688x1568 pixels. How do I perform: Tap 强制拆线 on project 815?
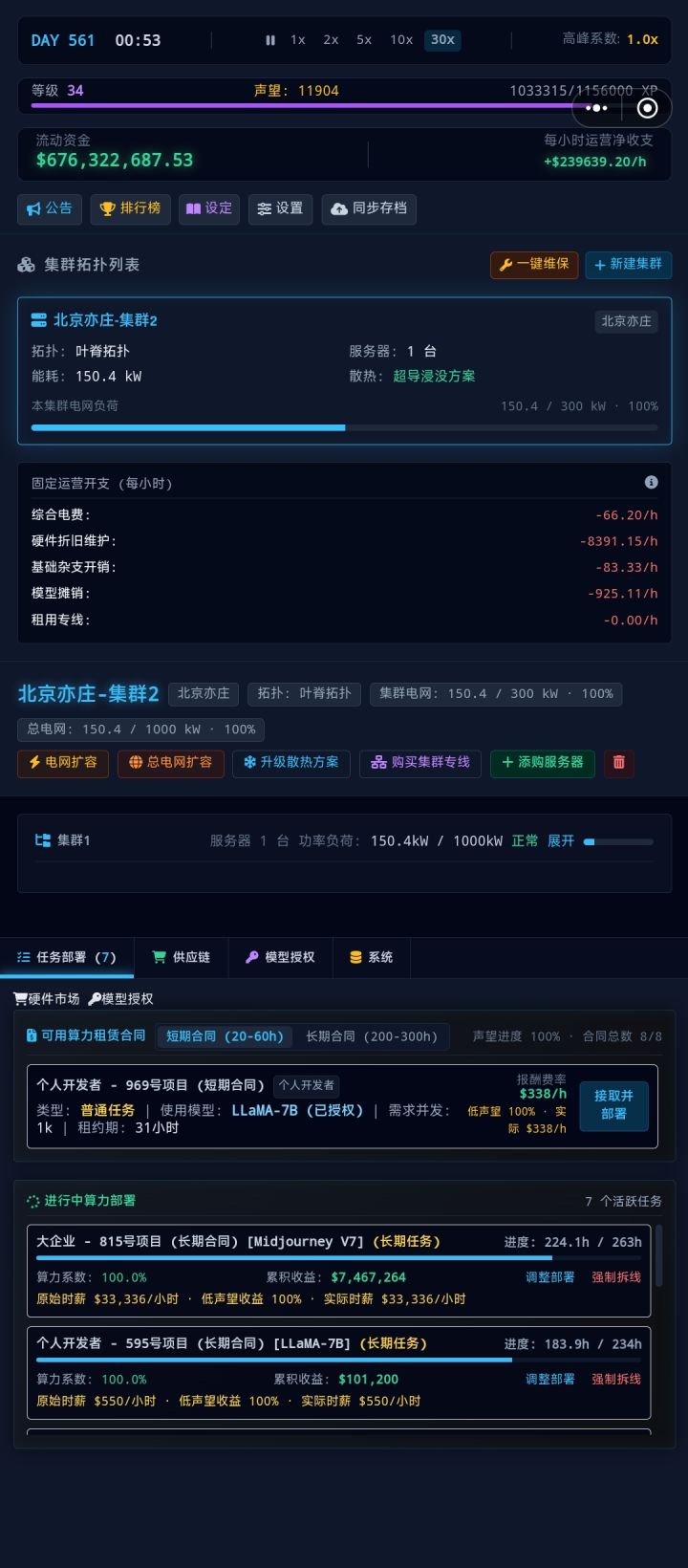coord(616,1277)
